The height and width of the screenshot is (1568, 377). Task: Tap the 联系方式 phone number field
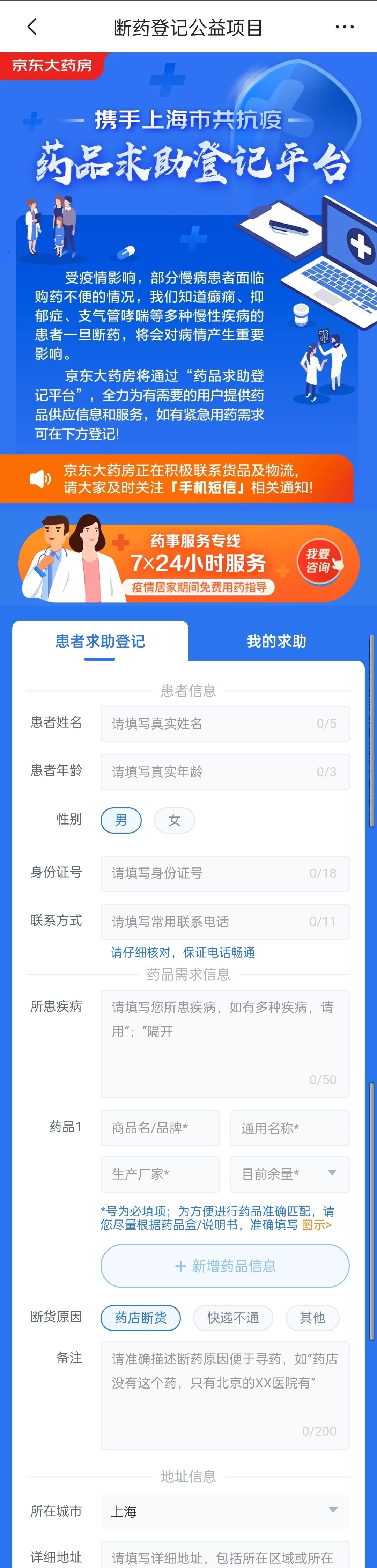[x=224, y=921]
